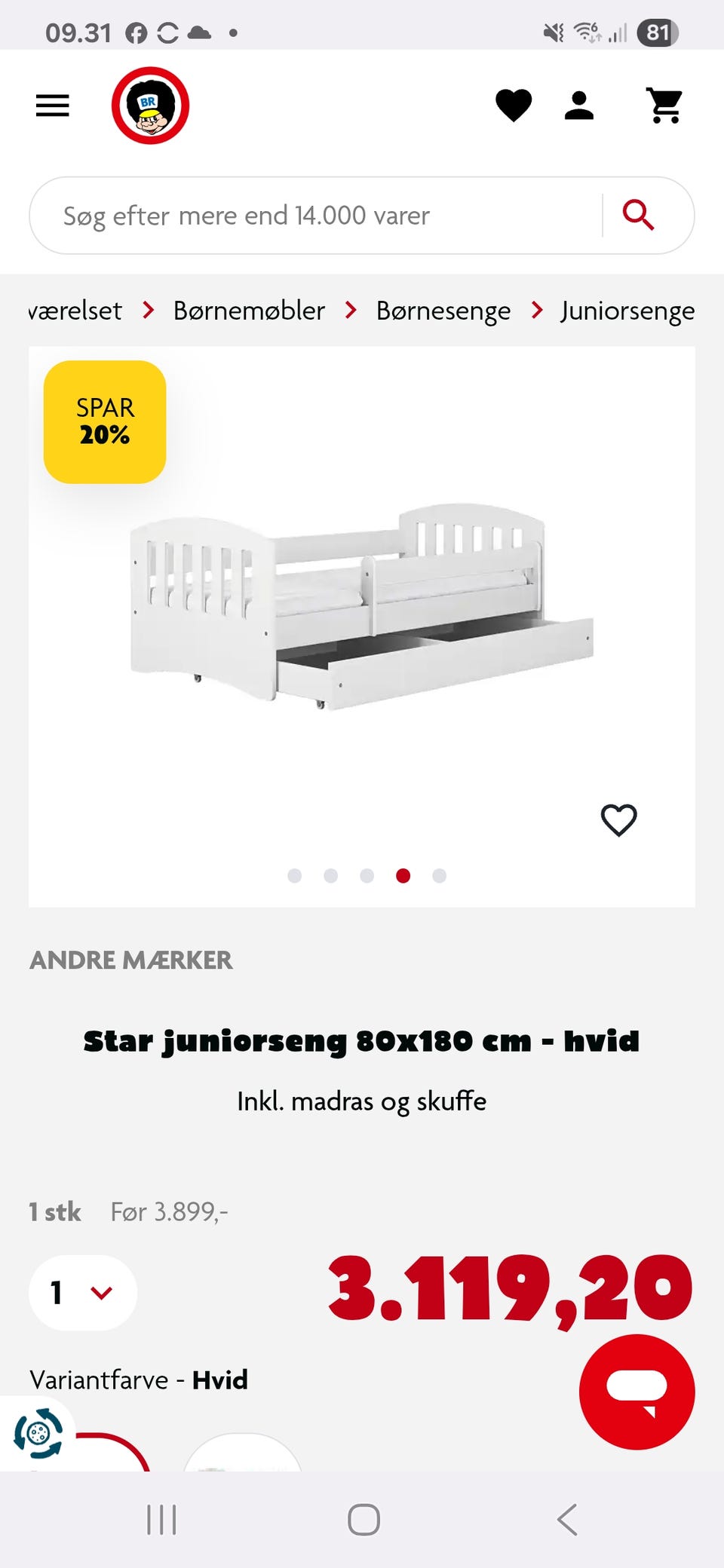Click the Star juniorseng product title
Screen dimensions: 724x1568
coord(361,1041)
